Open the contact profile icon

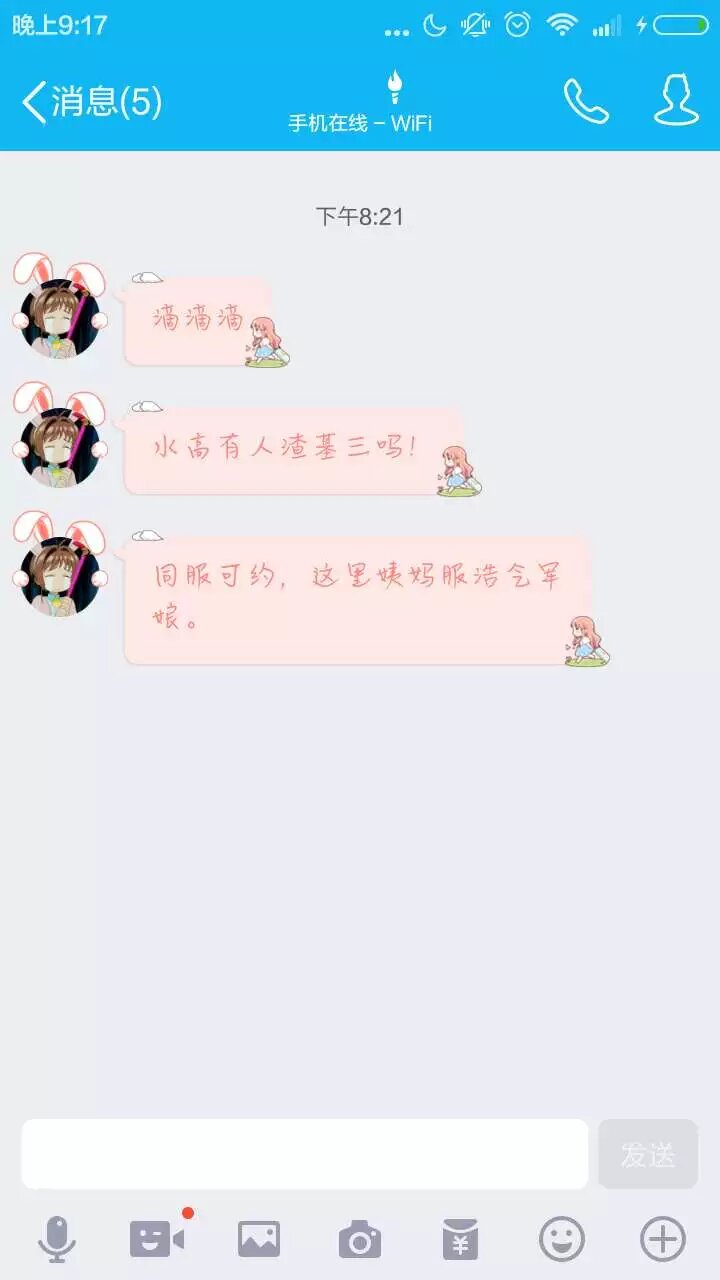(676, 101)
